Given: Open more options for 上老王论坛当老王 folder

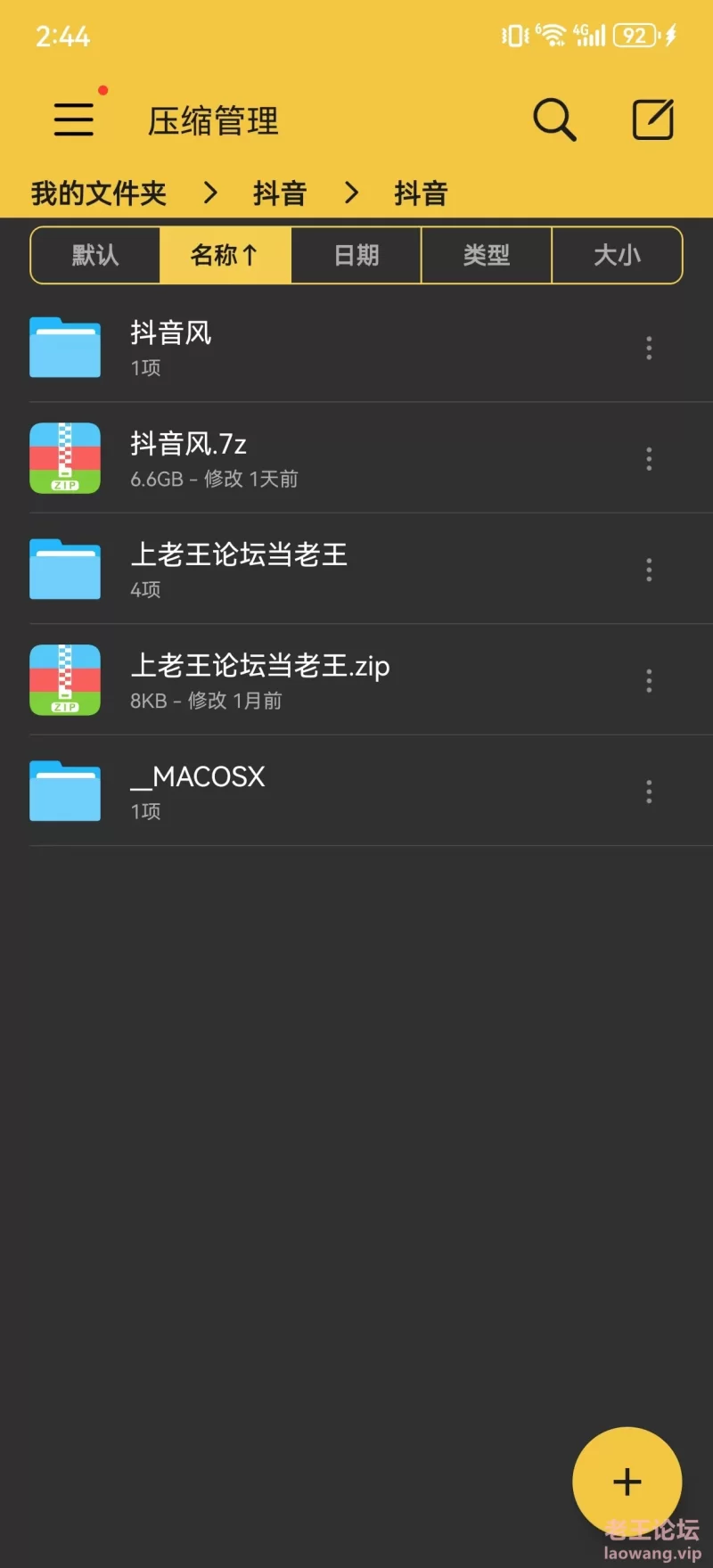Looking at the screenshot, I should click(x=649, y=570).
